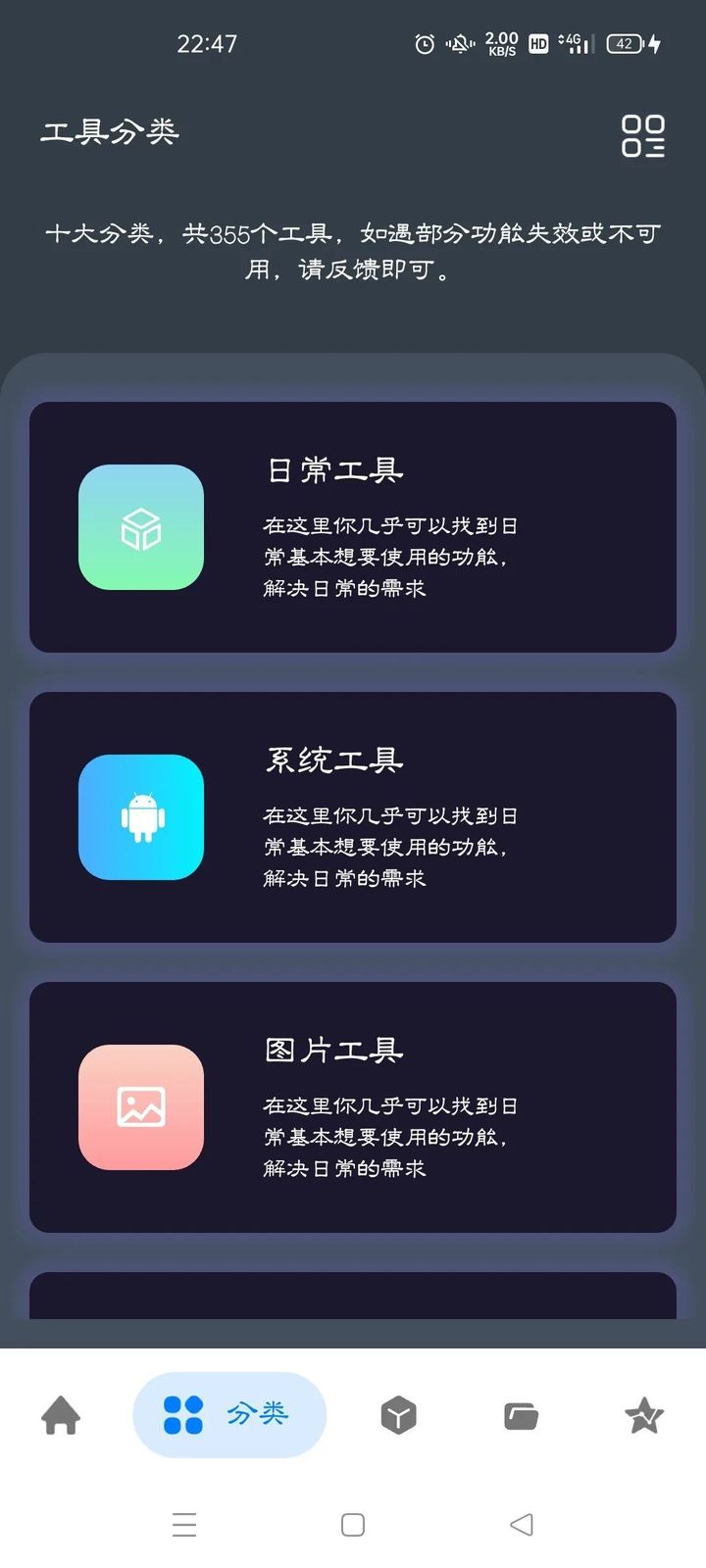Open the grid view icon in header
The height and width of the screenshot is (1568, 706).
(643, 135)
